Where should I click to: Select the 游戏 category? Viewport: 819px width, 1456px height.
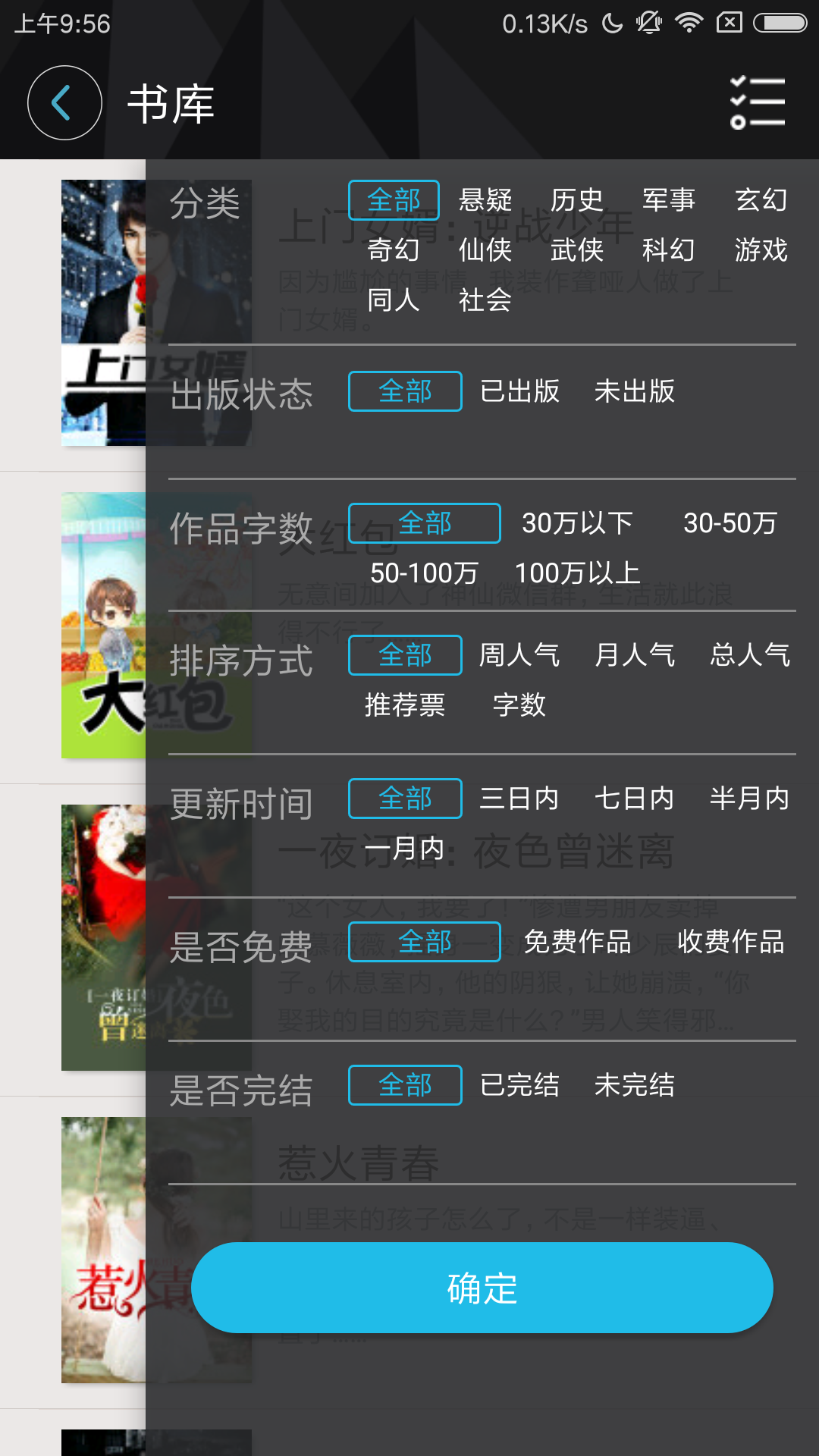[761, 250]
